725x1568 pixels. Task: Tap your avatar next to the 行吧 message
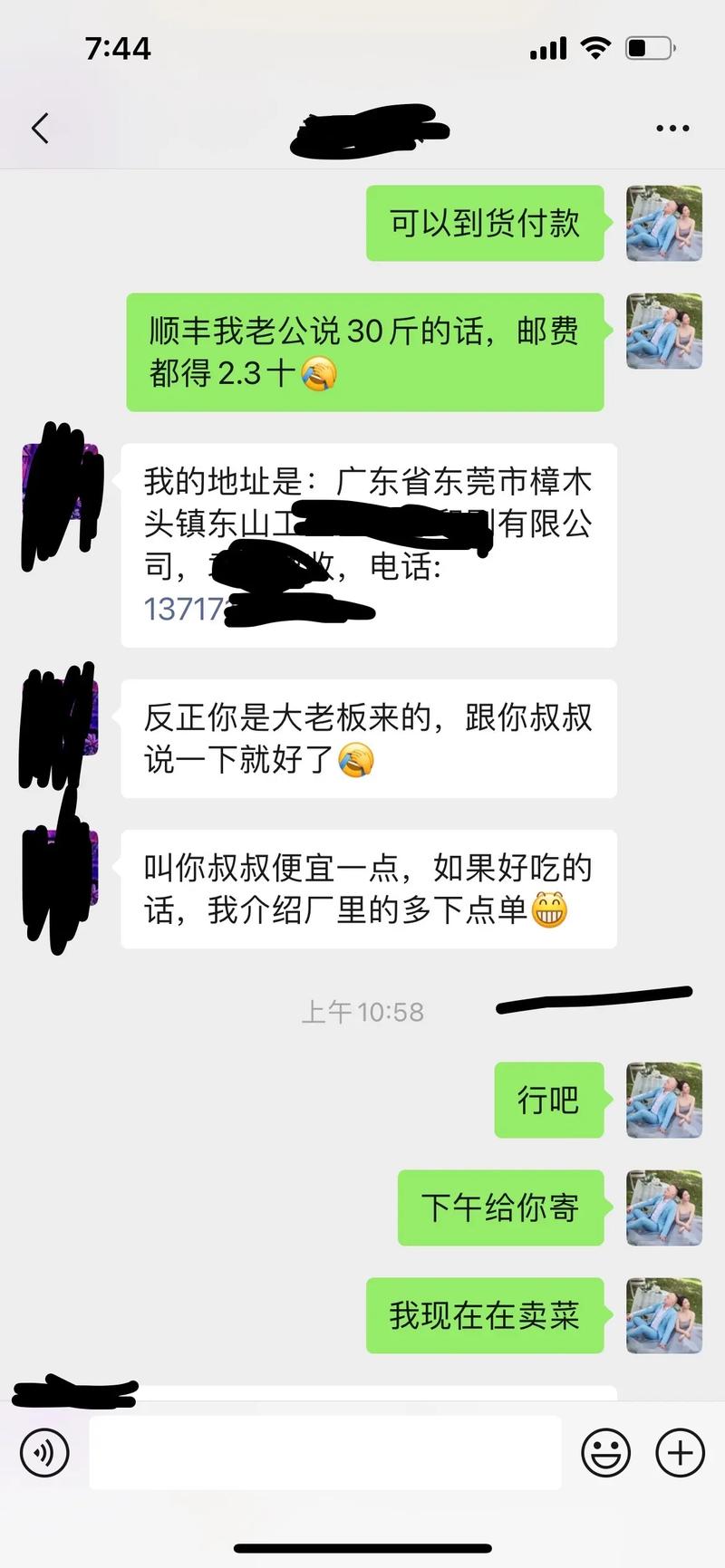point(663,1101)
